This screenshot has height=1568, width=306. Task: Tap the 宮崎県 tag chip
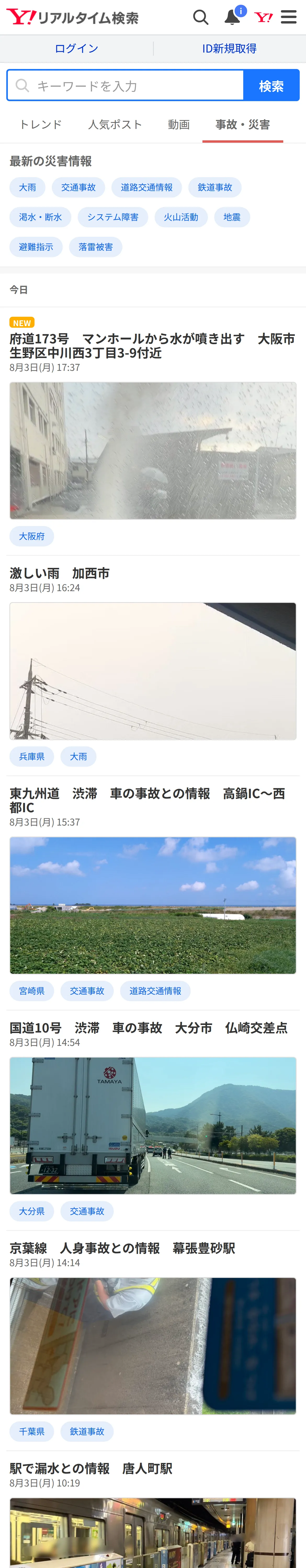pos(32,991)
